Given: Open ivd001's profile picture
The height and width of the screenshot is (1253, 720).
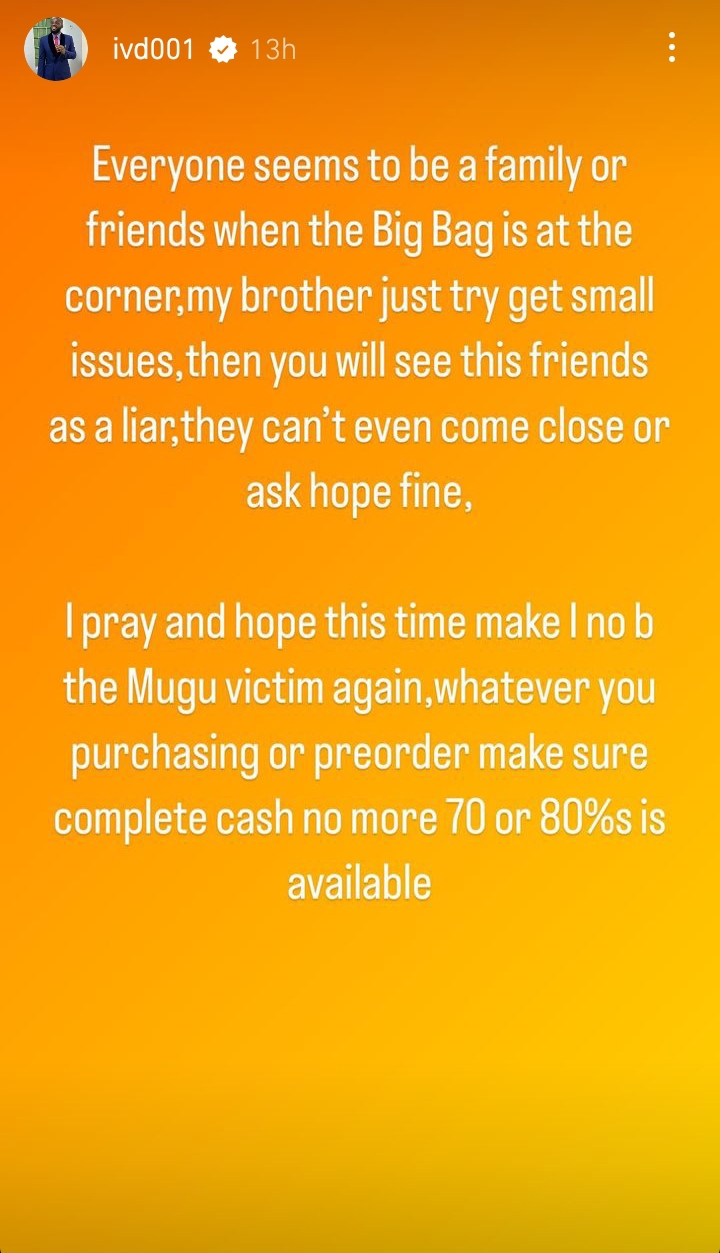Looking at the screenshot, I should point(56,49).
